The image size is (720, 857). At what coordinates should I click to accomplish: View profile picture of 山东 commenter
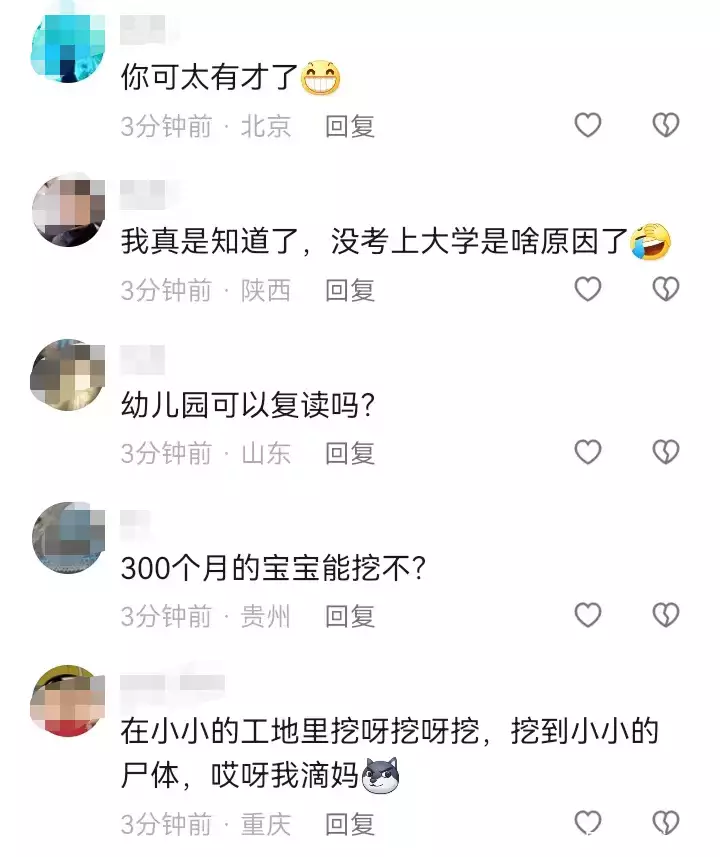tap(68, 373)
